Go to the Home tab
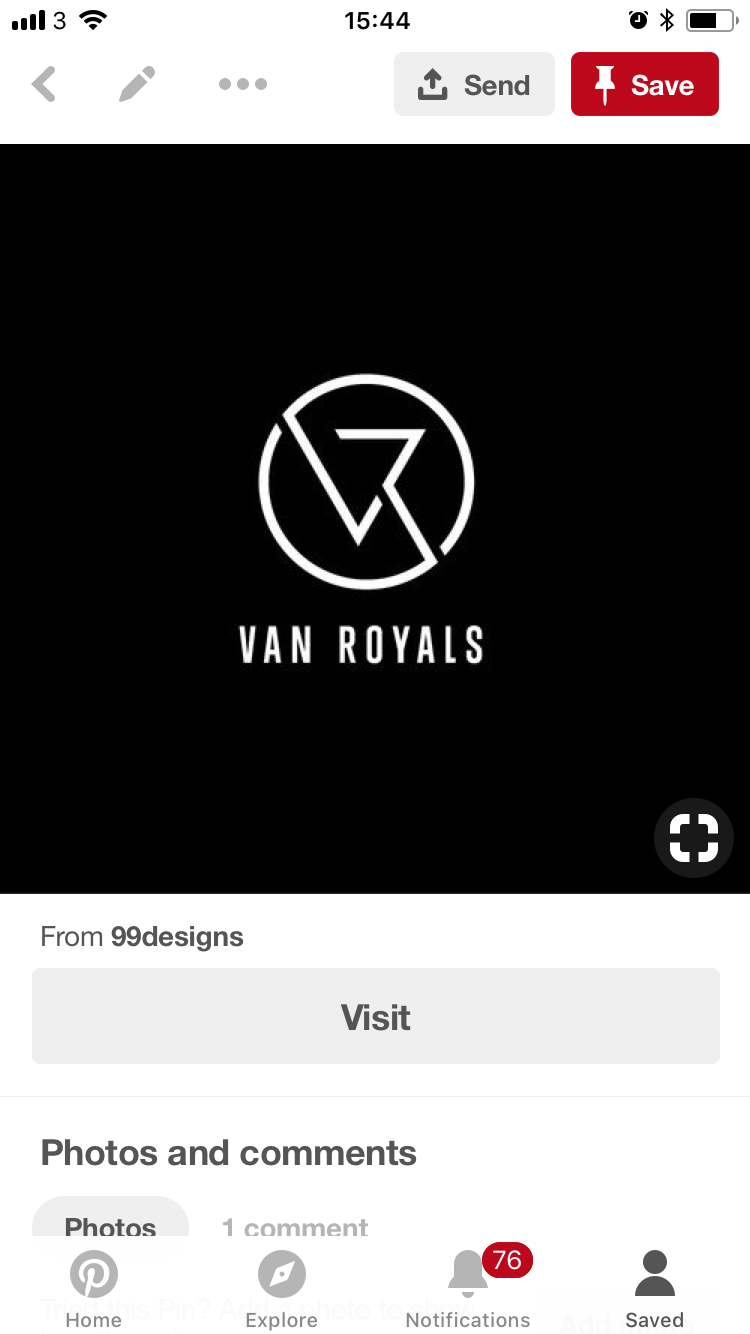The height and width of the screenshot is (1334, 750). [x=94, y=1290]
